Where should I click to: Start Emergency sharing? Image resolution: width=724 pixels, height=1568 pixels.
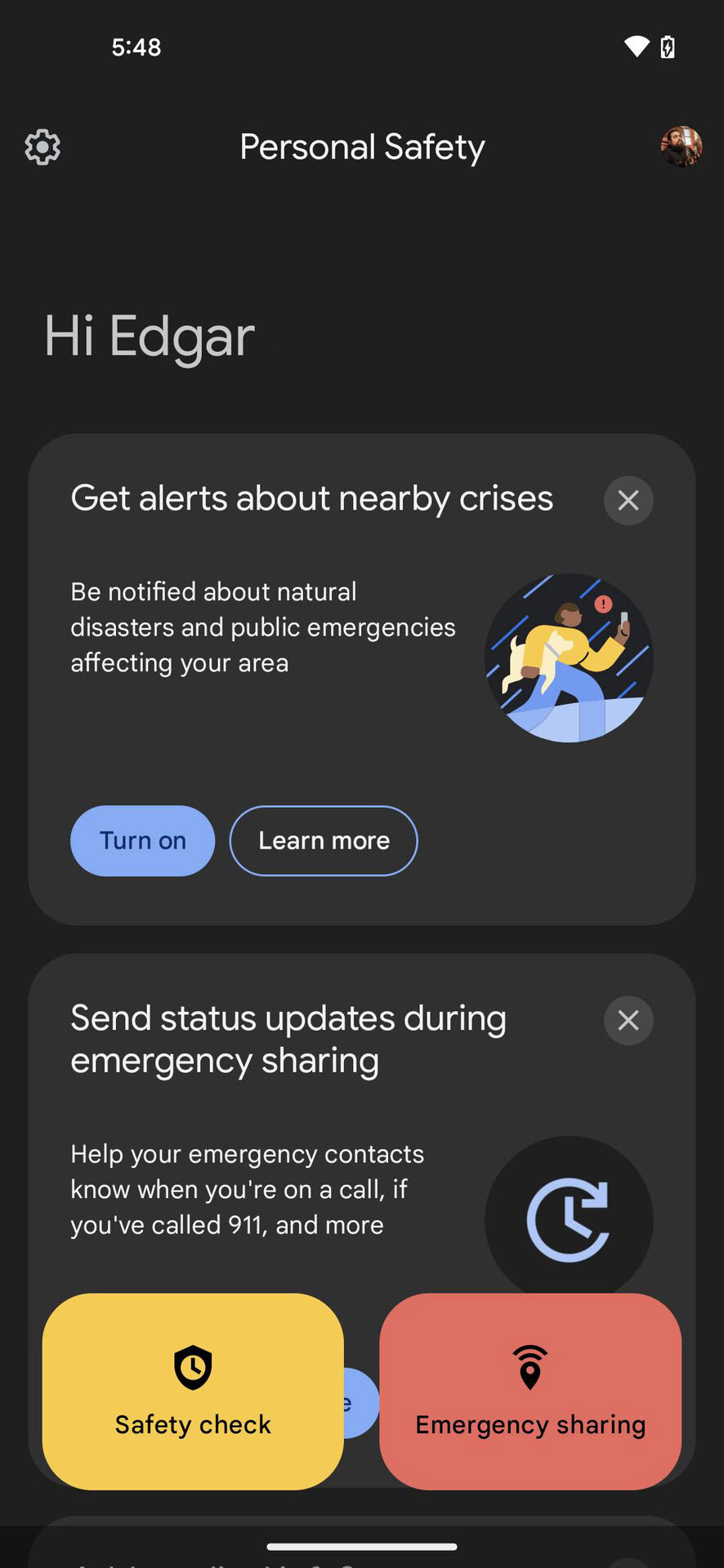point(530,1391)
